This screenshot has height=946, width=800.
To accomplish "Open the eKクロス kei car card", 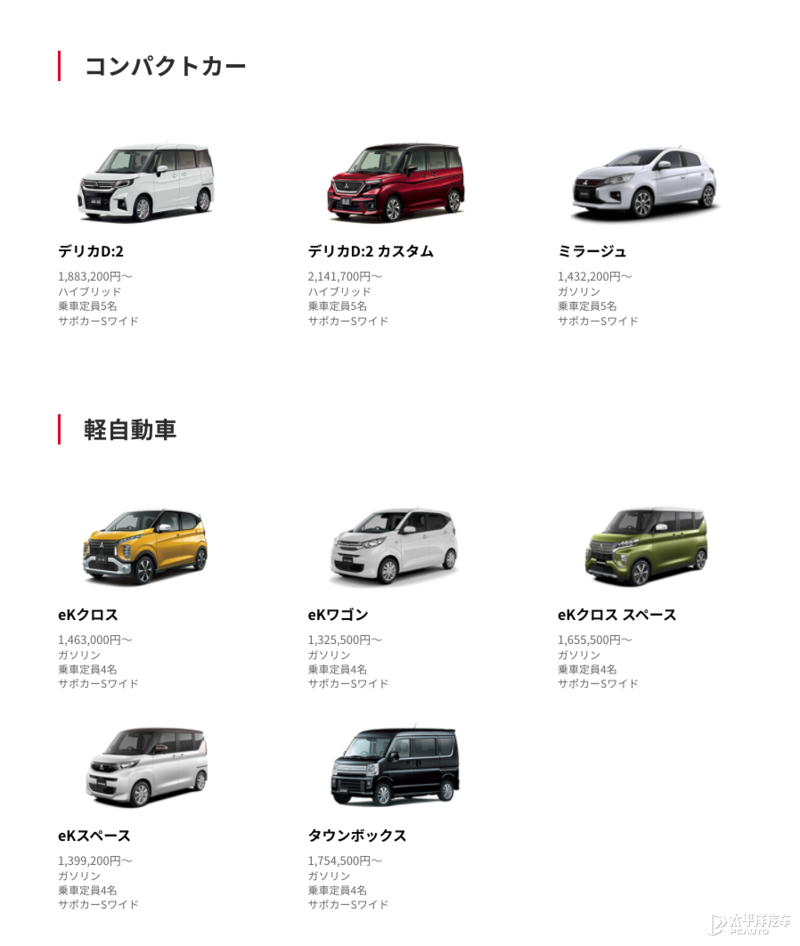I will (x=145, y=547).
